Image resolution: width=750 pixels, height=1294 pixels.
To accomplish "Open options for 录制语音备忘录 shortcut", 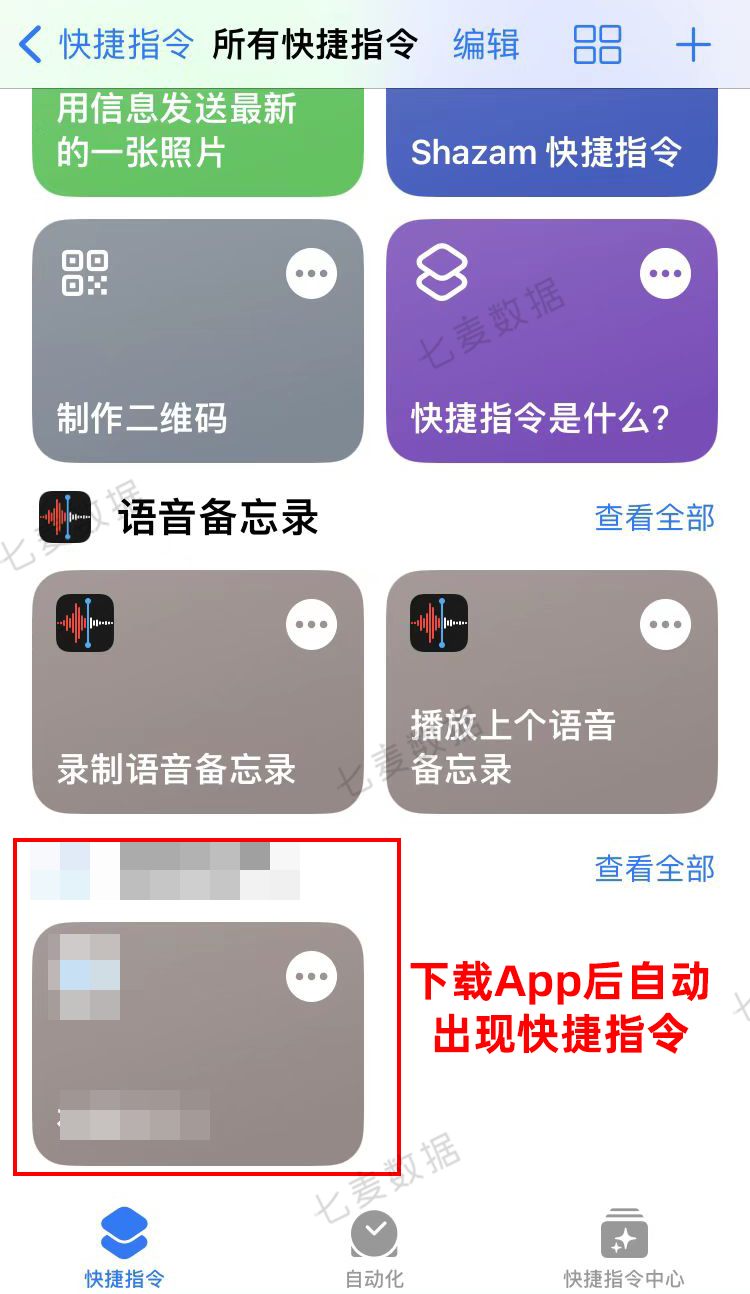I will point(311,624).
